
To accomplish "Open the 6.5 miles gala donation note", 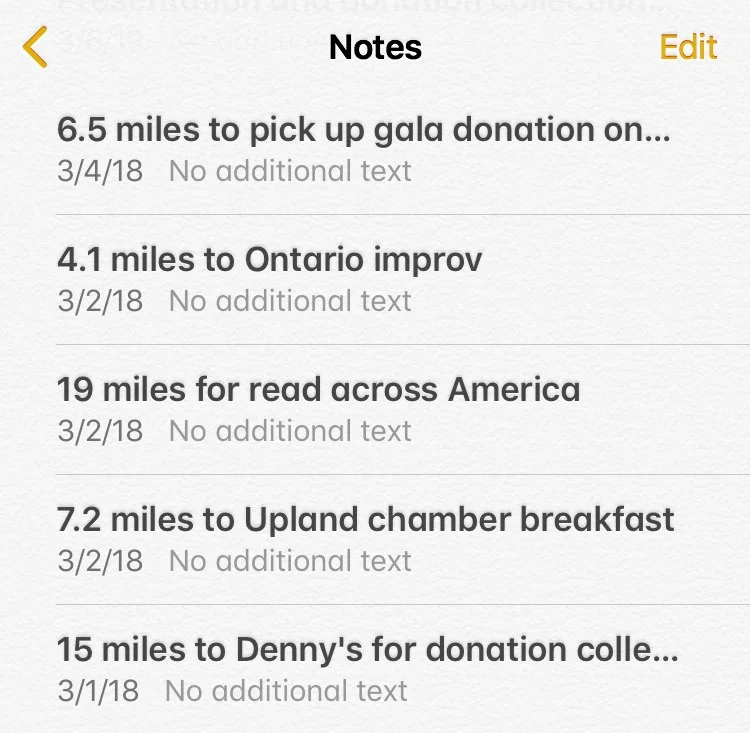I will tap(364, 149).
